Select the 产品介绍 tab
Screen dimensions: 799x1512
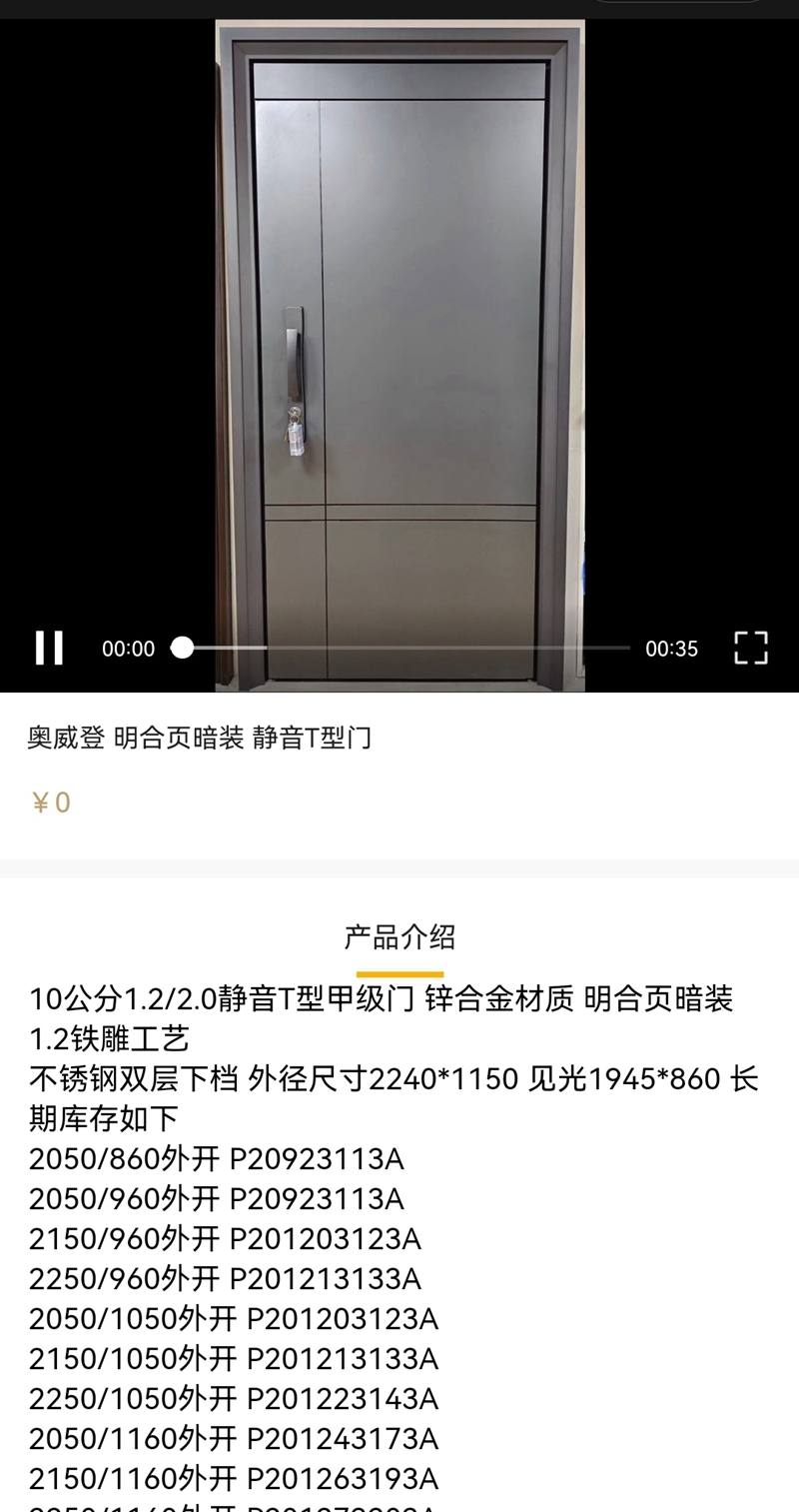pyautogui.click(x=399, y=937)
